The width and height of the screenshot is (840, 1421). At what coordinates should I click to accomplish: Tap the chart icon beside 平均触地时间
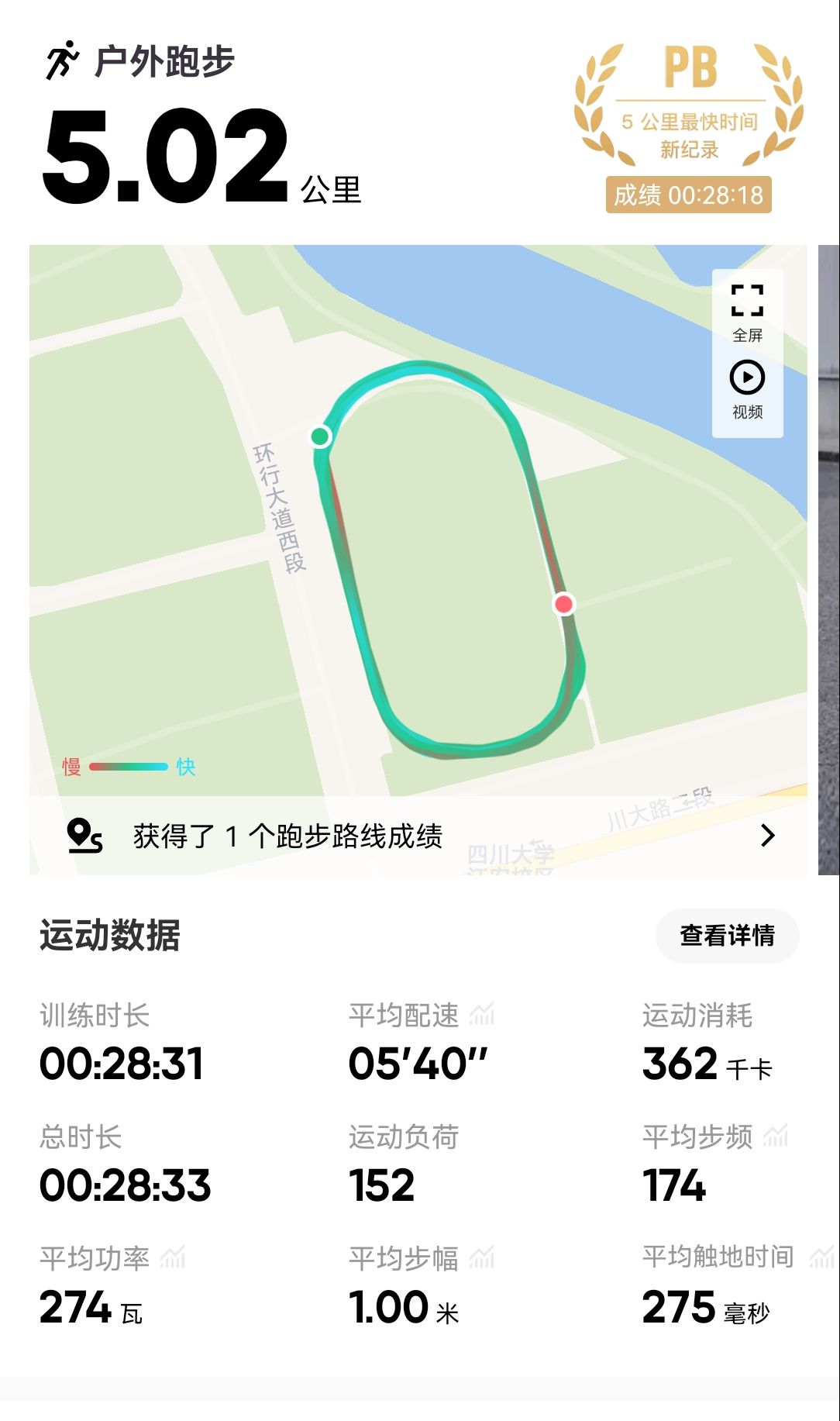click(x=821, y=1257)
